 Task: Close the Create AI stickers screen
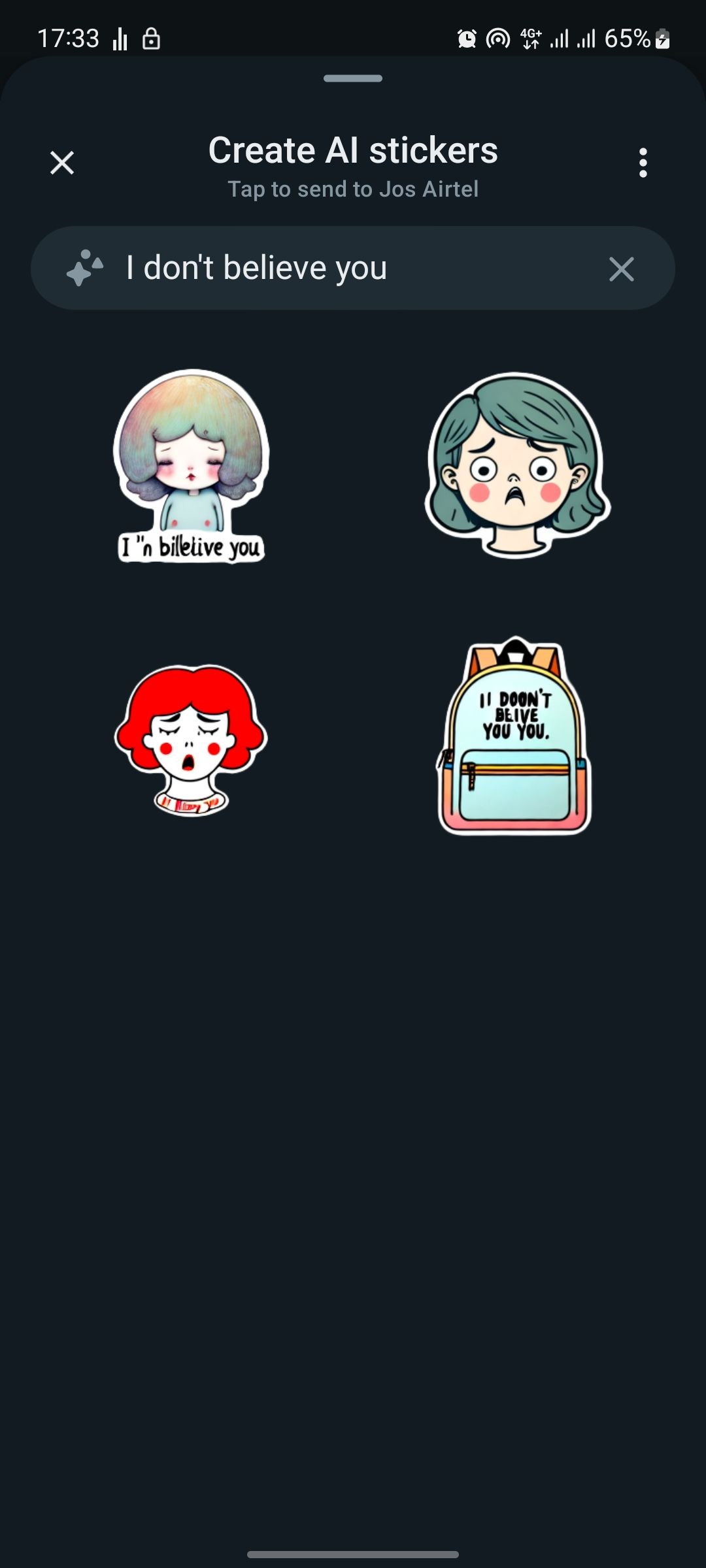point(61,163)
